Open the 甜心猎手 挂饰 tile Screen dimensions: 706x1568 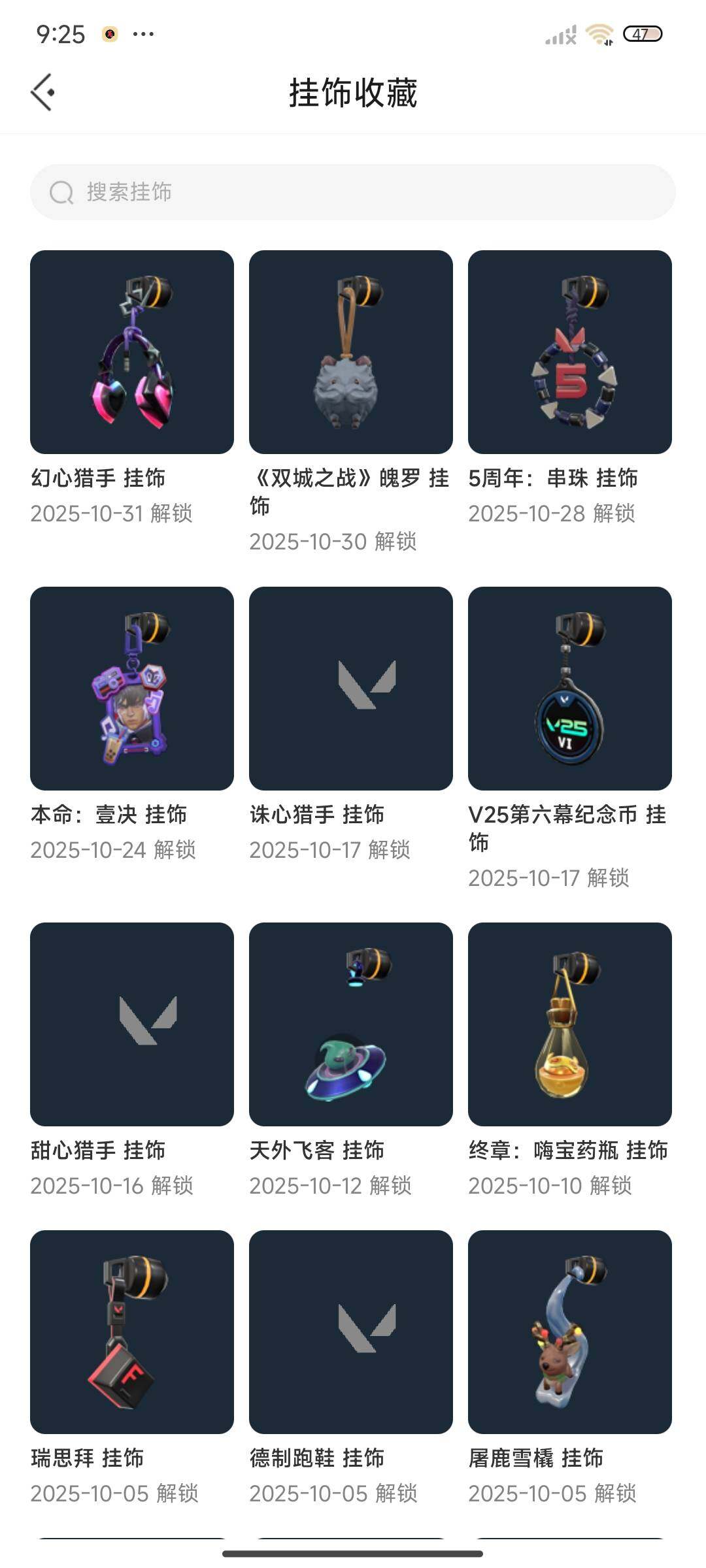(132, 1024)
